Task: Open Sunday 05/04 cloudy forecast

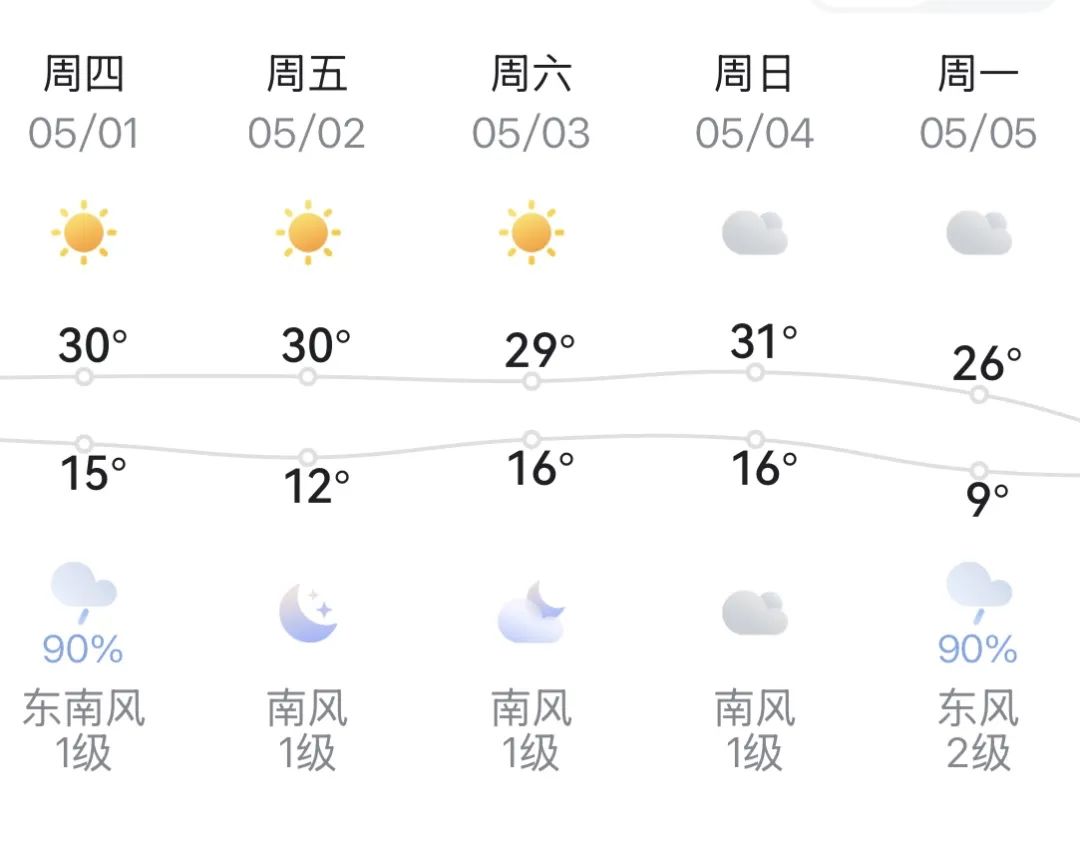Action: point(755,232)
